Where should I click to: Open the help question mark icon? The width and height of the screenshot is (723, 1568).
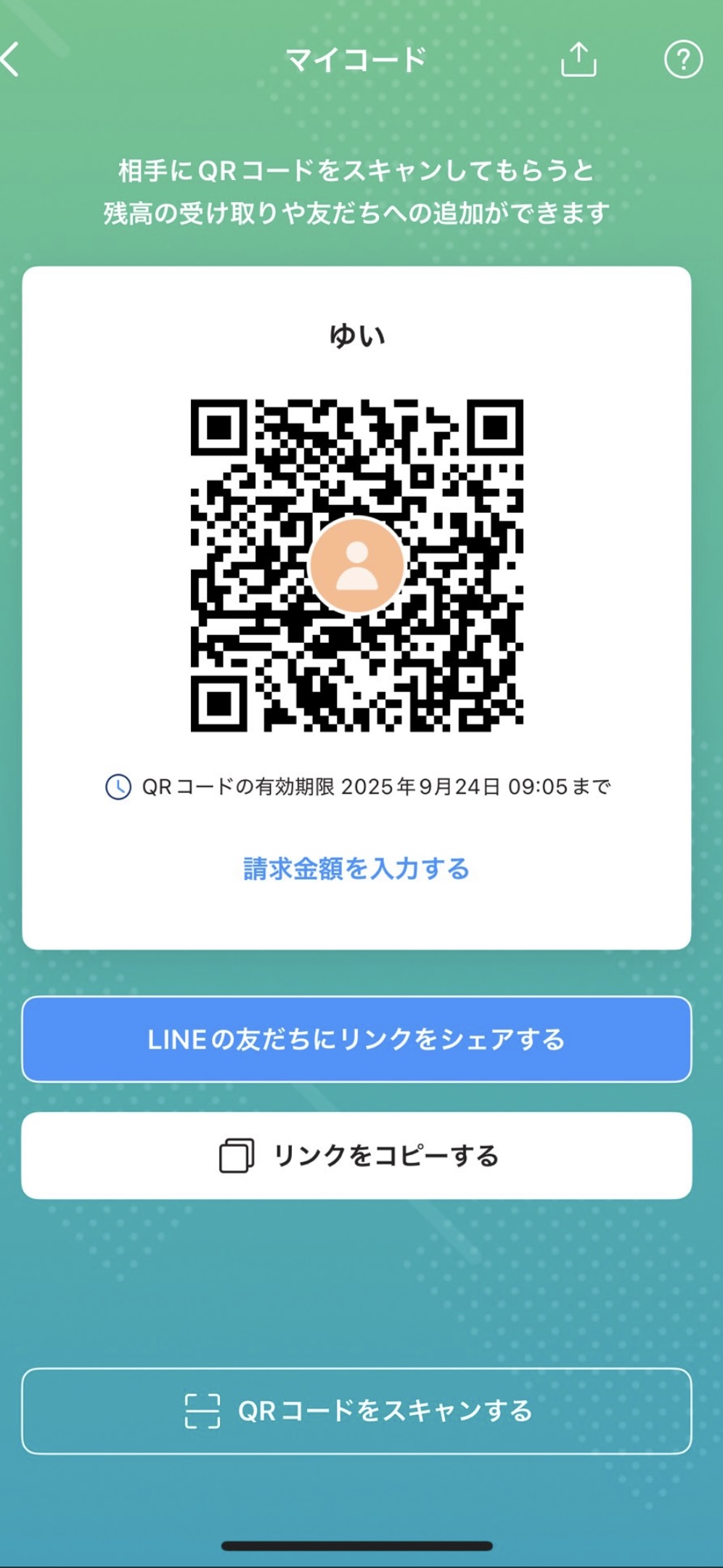[682, 60]
